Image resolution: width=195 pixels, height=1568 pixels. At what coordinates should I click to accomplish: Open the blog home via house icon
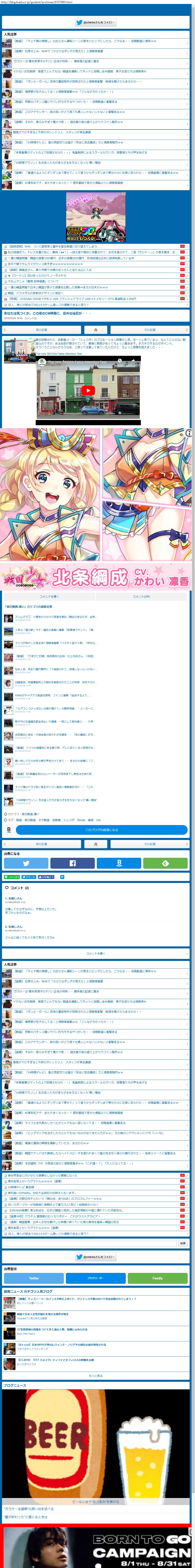pos(96,330)
